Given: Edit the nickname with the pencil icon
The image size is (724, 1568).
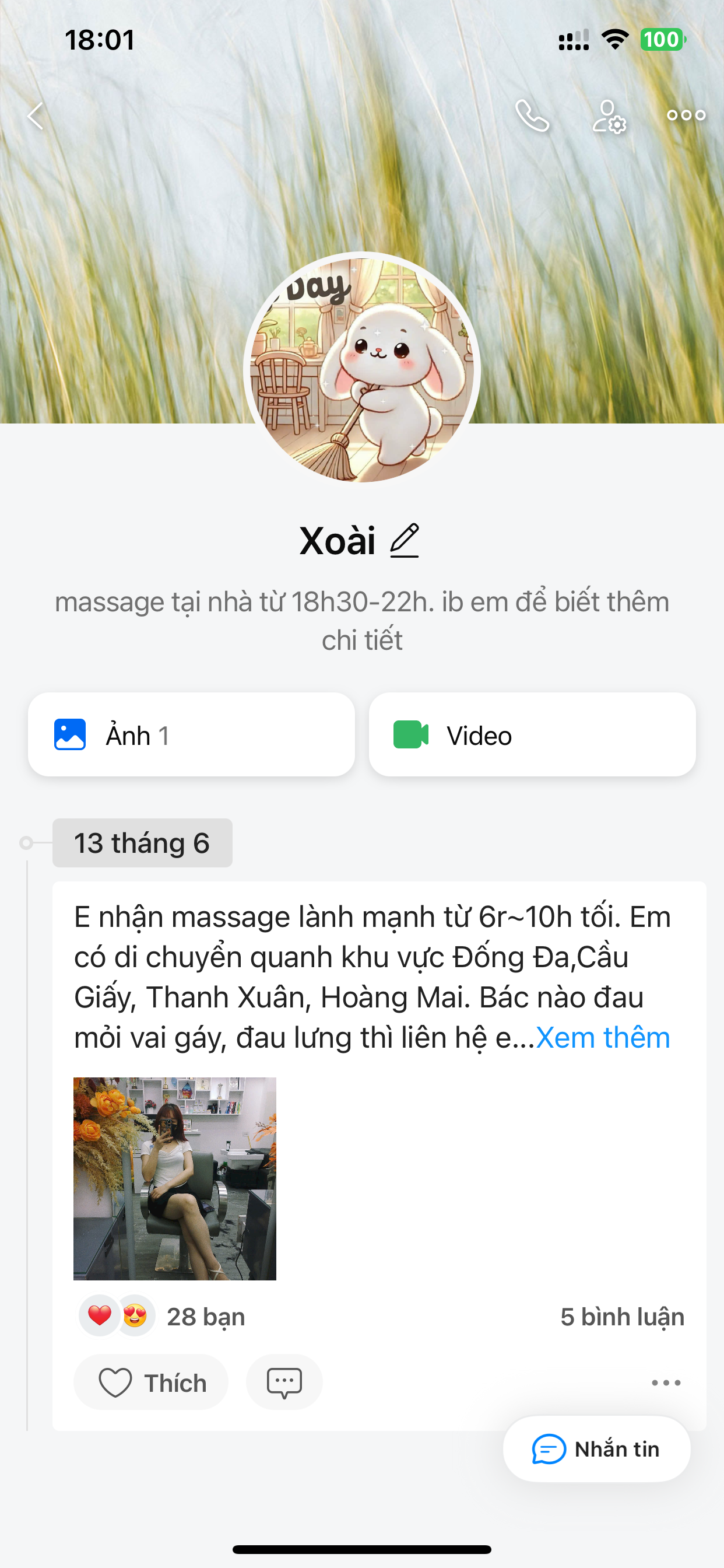Looking at the screenshot, I should pyautogui.click(x=405, y=541).
